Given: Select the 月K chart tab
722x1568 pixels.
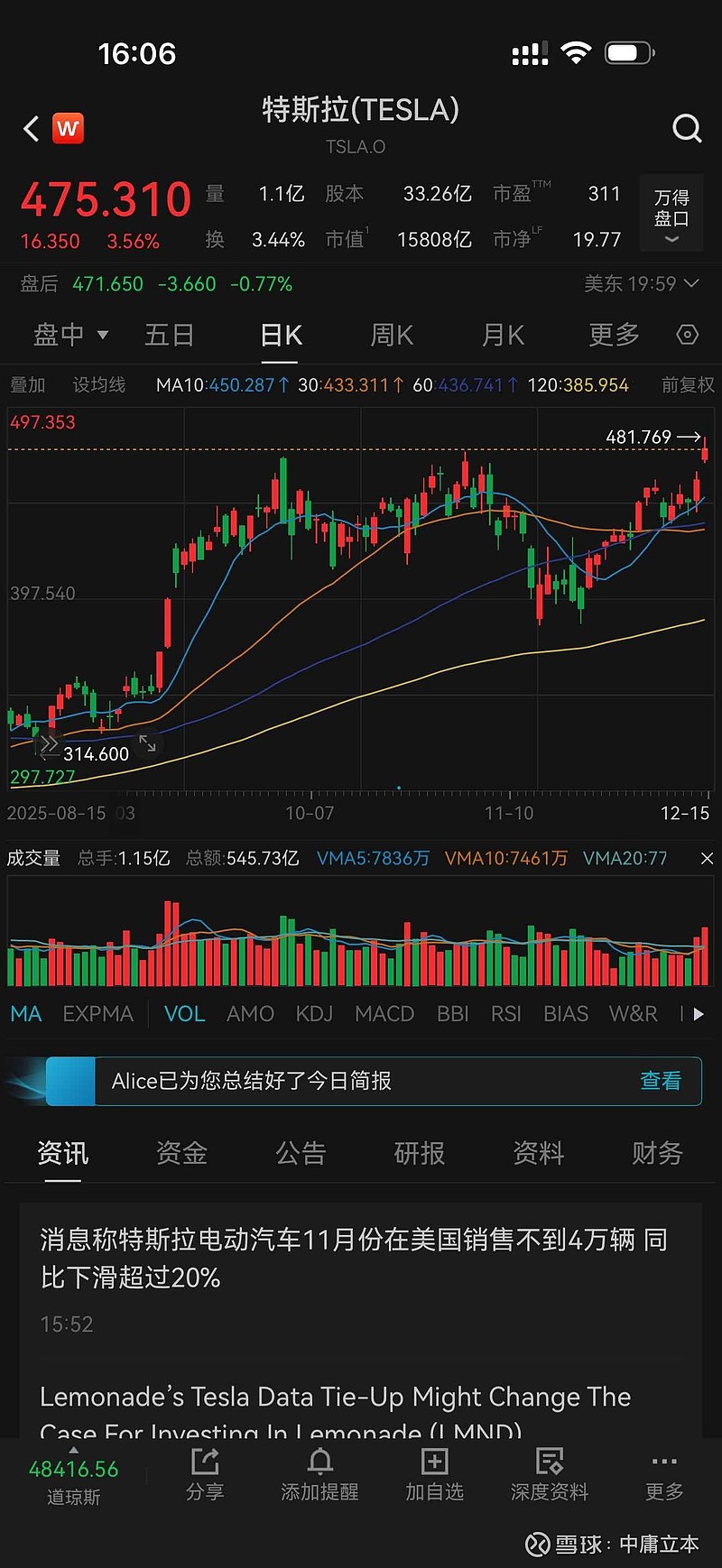Looking at the screenshot, I should tap(503, 336).
